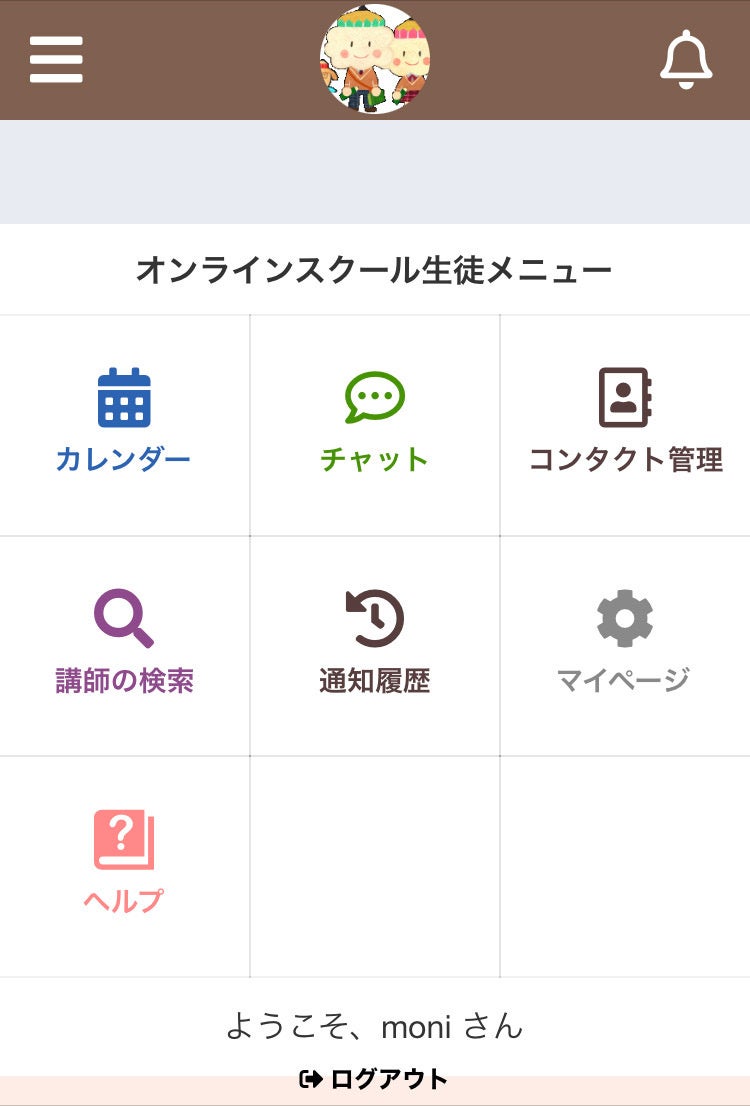The height and width of the screenshot is (1106, 750).
Task: Open the hamburger drawer menu
Action: 56,60
